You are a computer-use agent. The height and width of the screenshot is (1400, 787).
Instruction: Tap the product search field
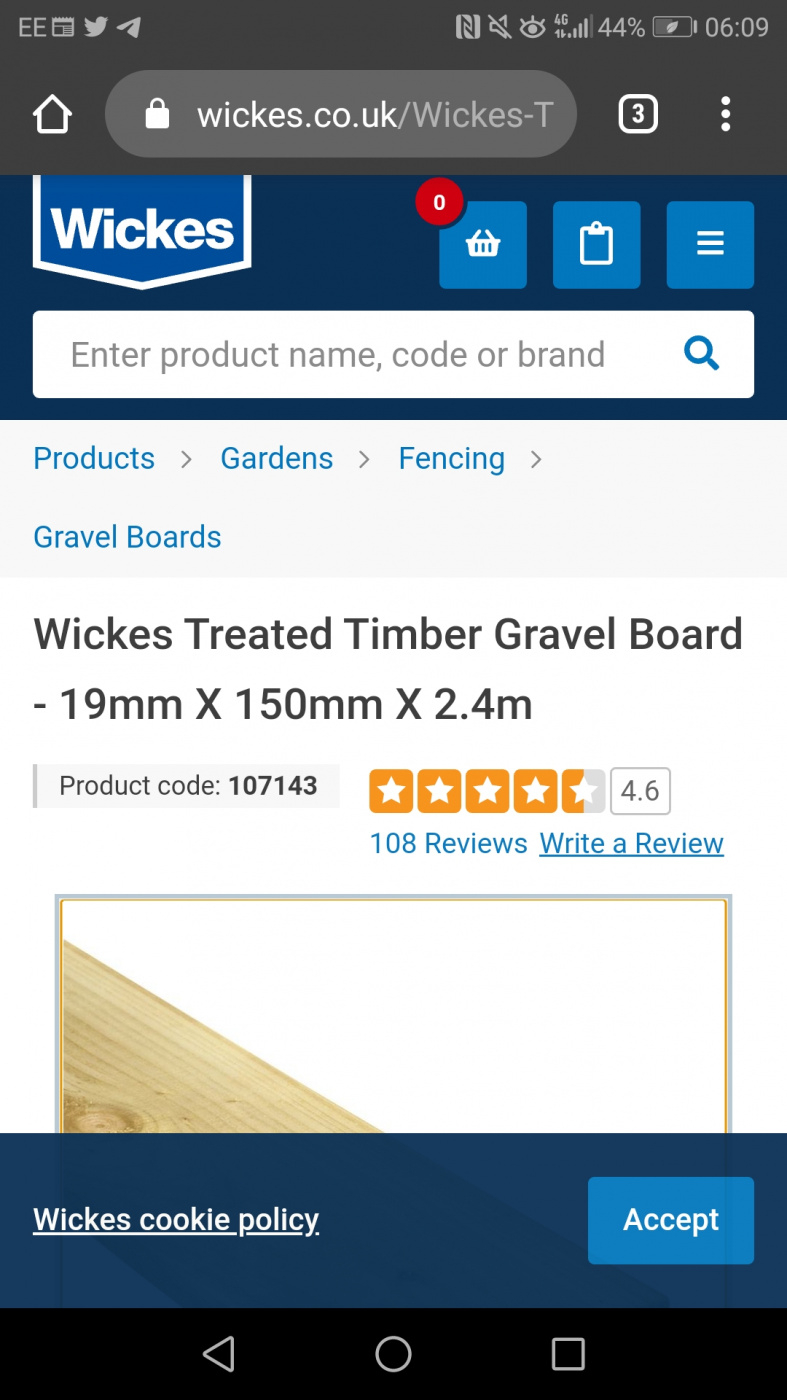340,355
